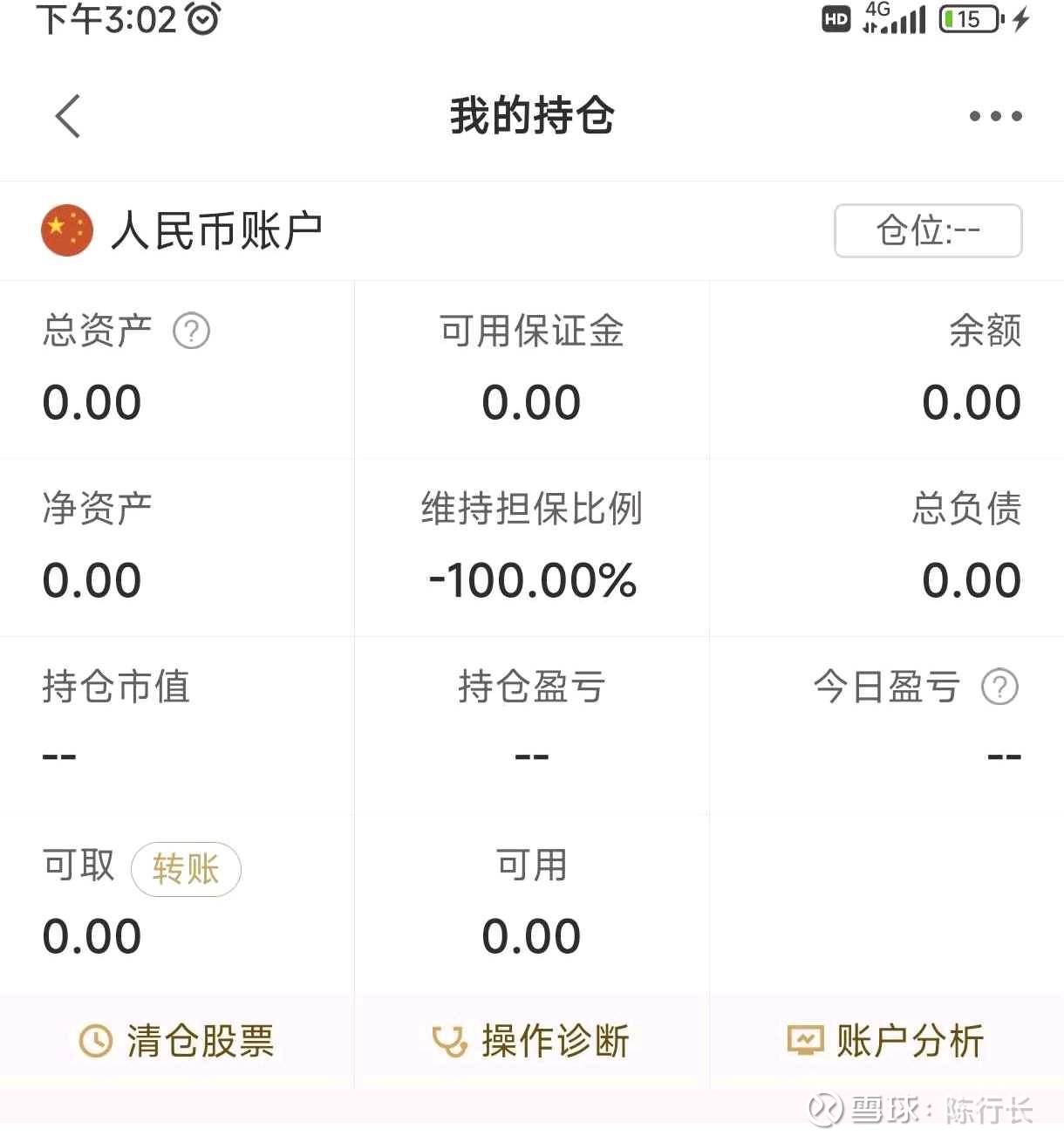
Task: Open the help icon next to 总资产
Action: click(x=193, y=332)
